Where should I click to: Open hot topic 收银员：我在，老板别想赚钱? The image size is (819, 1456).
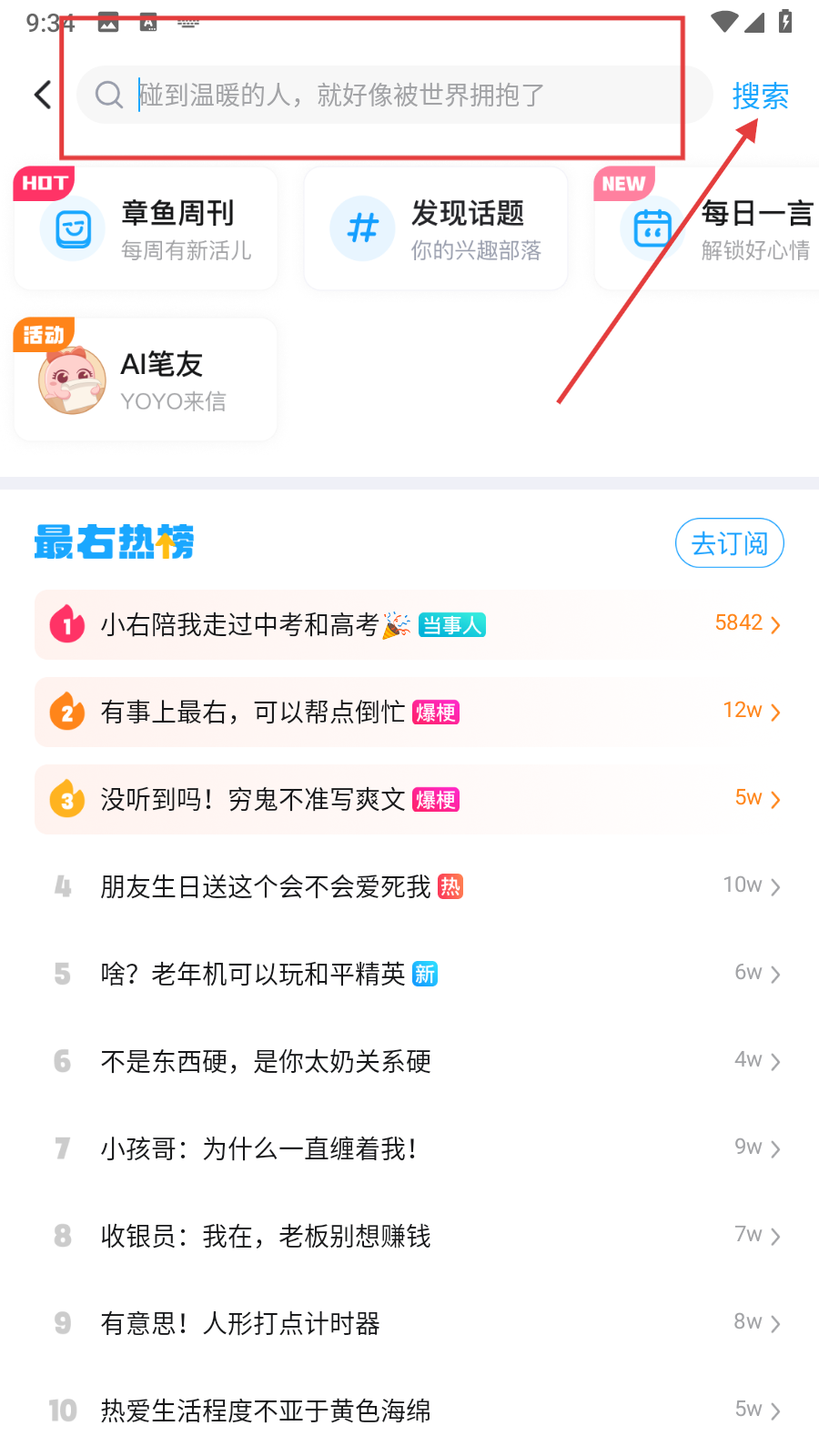(x=409, y=1236)
